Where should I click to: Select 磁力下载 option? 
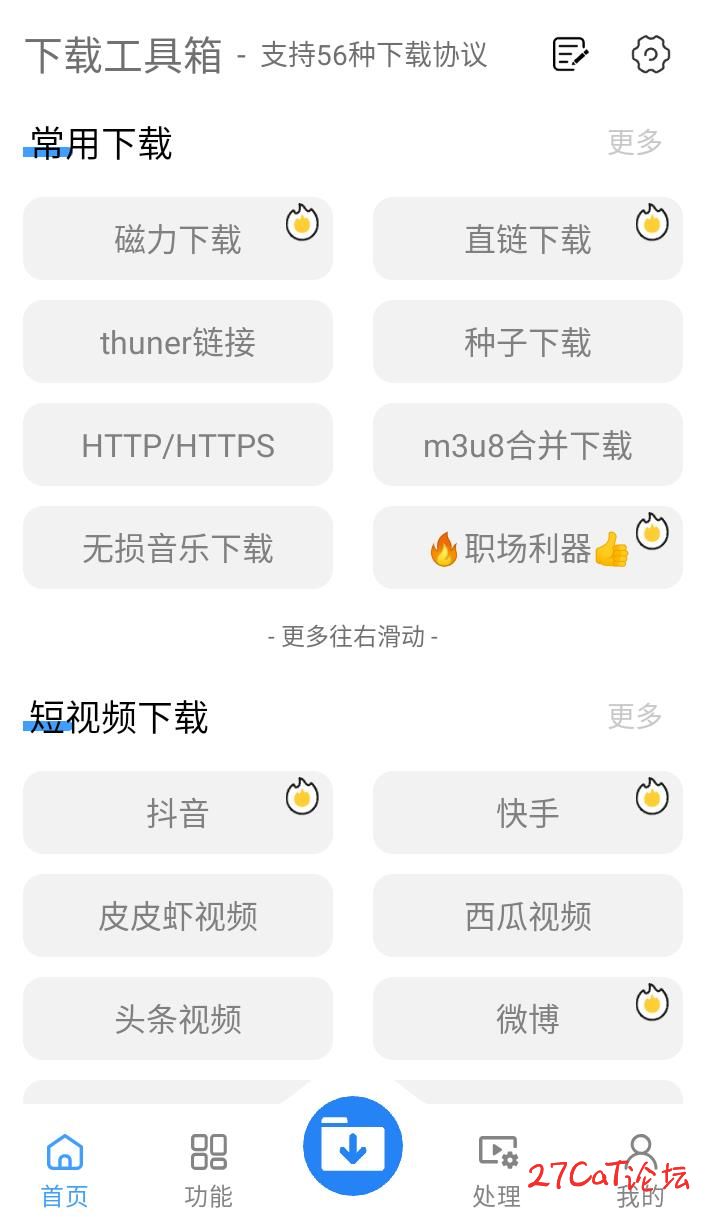coord(178,239)
